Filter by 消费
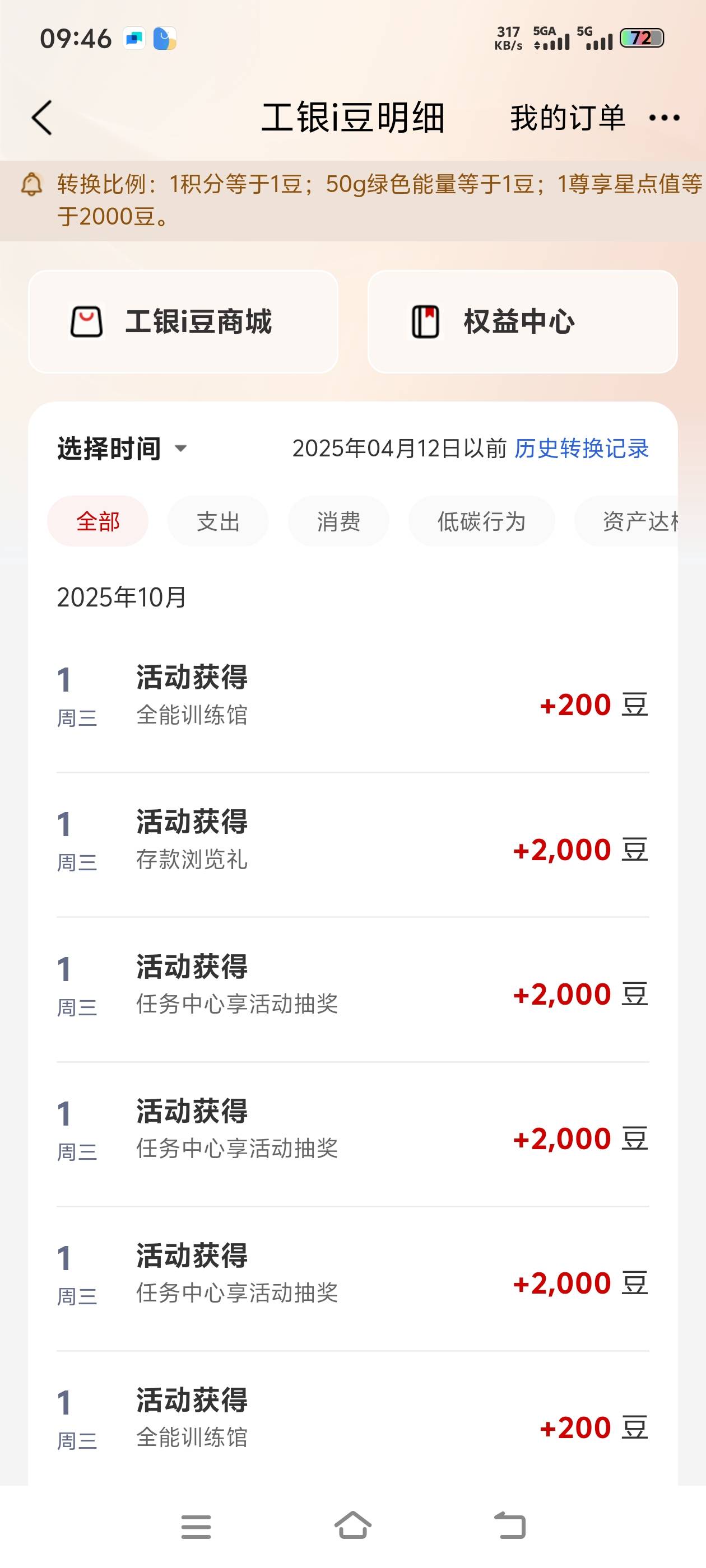Screen dimensions: 706x1568 [x=338, y=521]
